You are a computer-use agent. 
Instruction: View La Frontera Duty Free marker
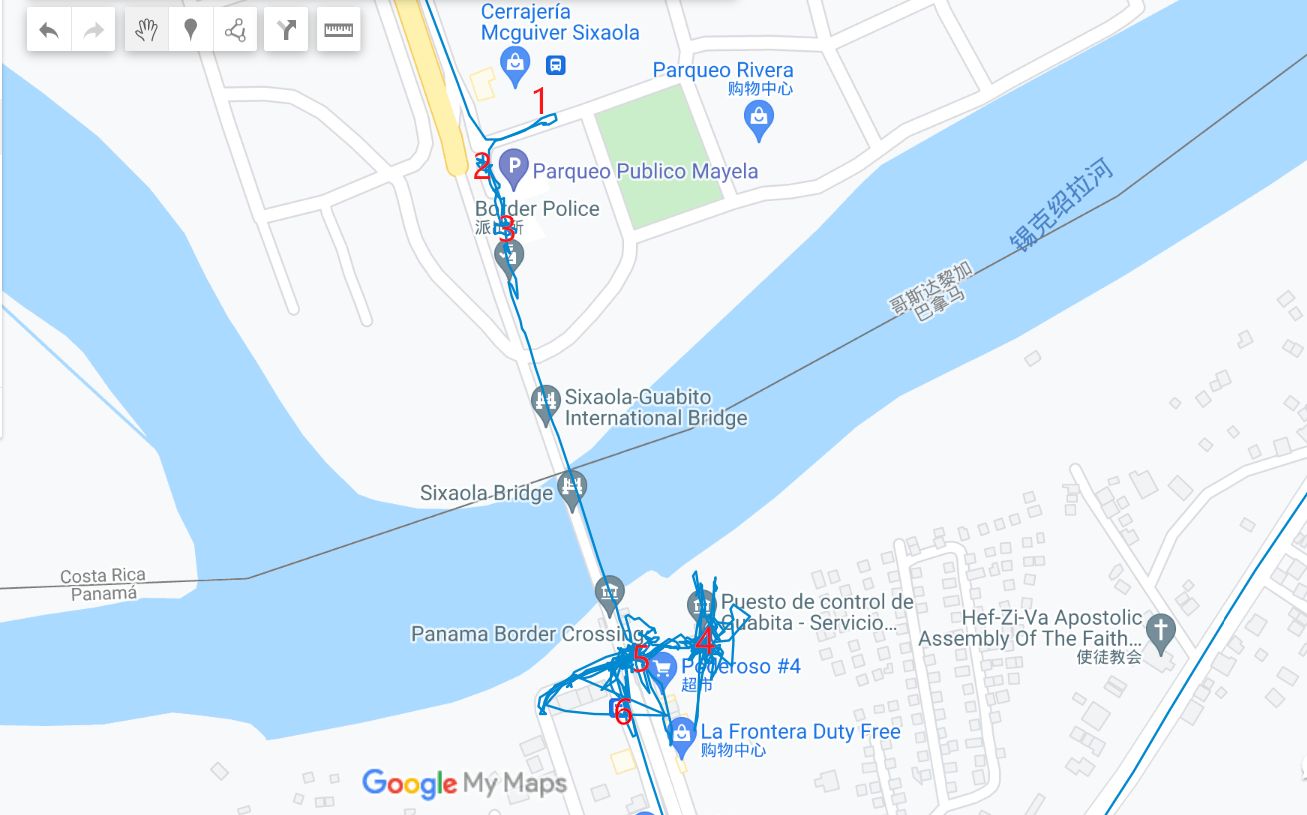(x=681, y=734)
